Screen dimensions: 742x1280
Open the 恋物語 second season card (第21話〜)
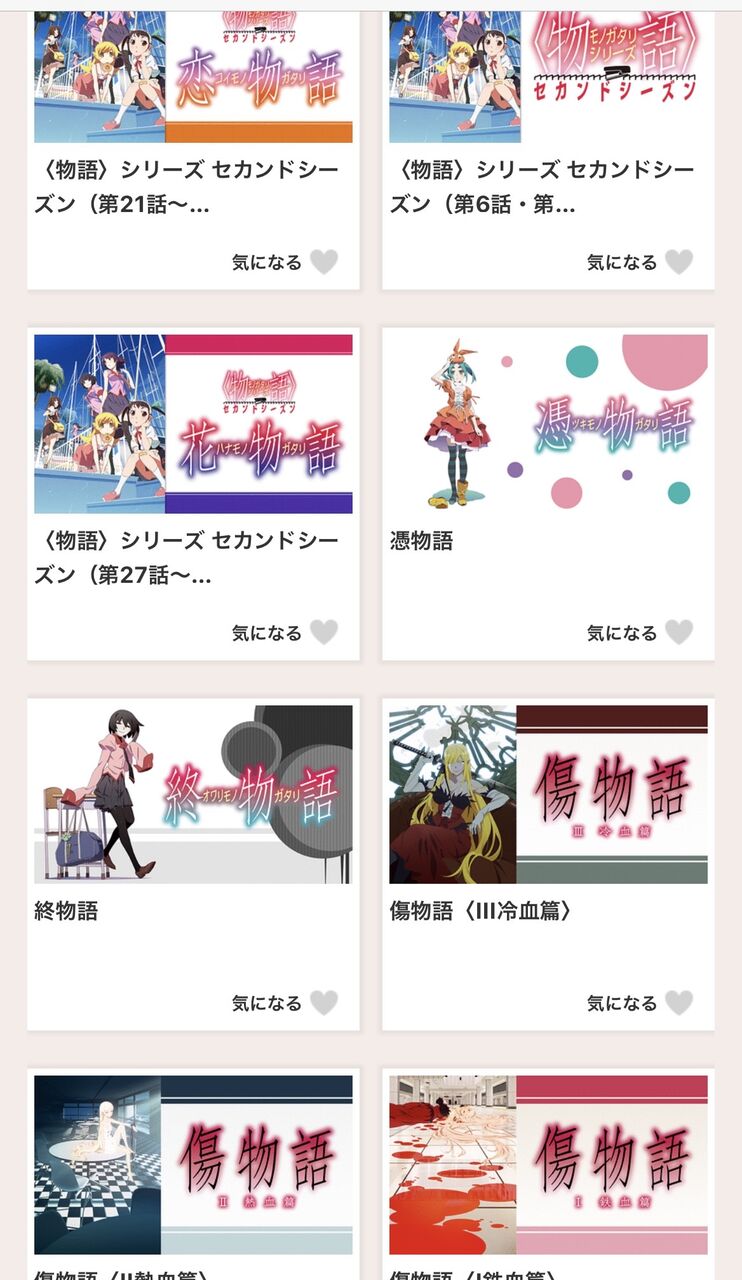pos(193,150)
